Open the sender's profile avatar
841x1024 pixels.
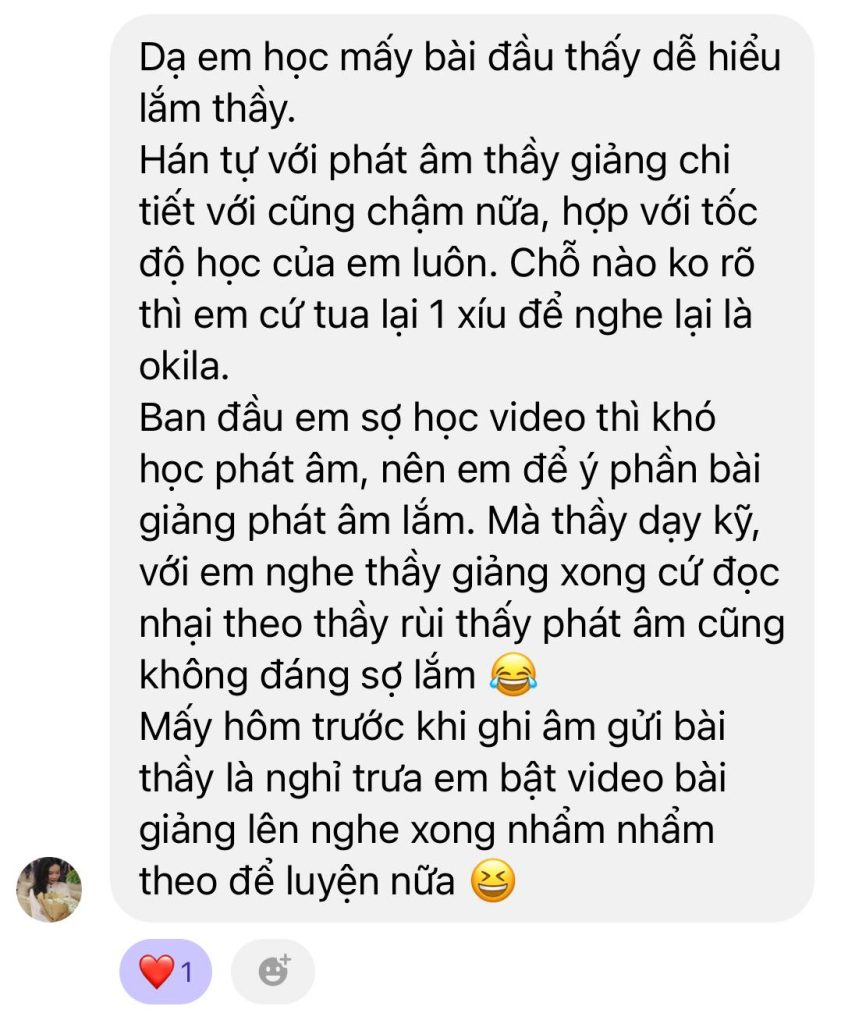pyautogui.click(x=49, y=888)
